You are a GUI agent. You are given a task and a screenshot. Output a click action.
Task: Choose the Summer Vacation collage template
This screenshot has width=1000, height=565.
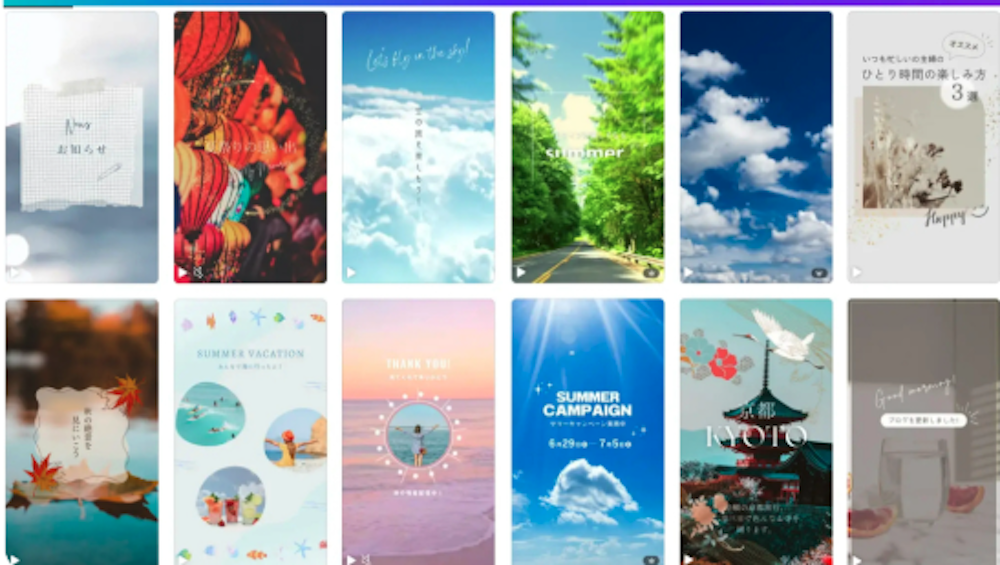coord(250,432)
